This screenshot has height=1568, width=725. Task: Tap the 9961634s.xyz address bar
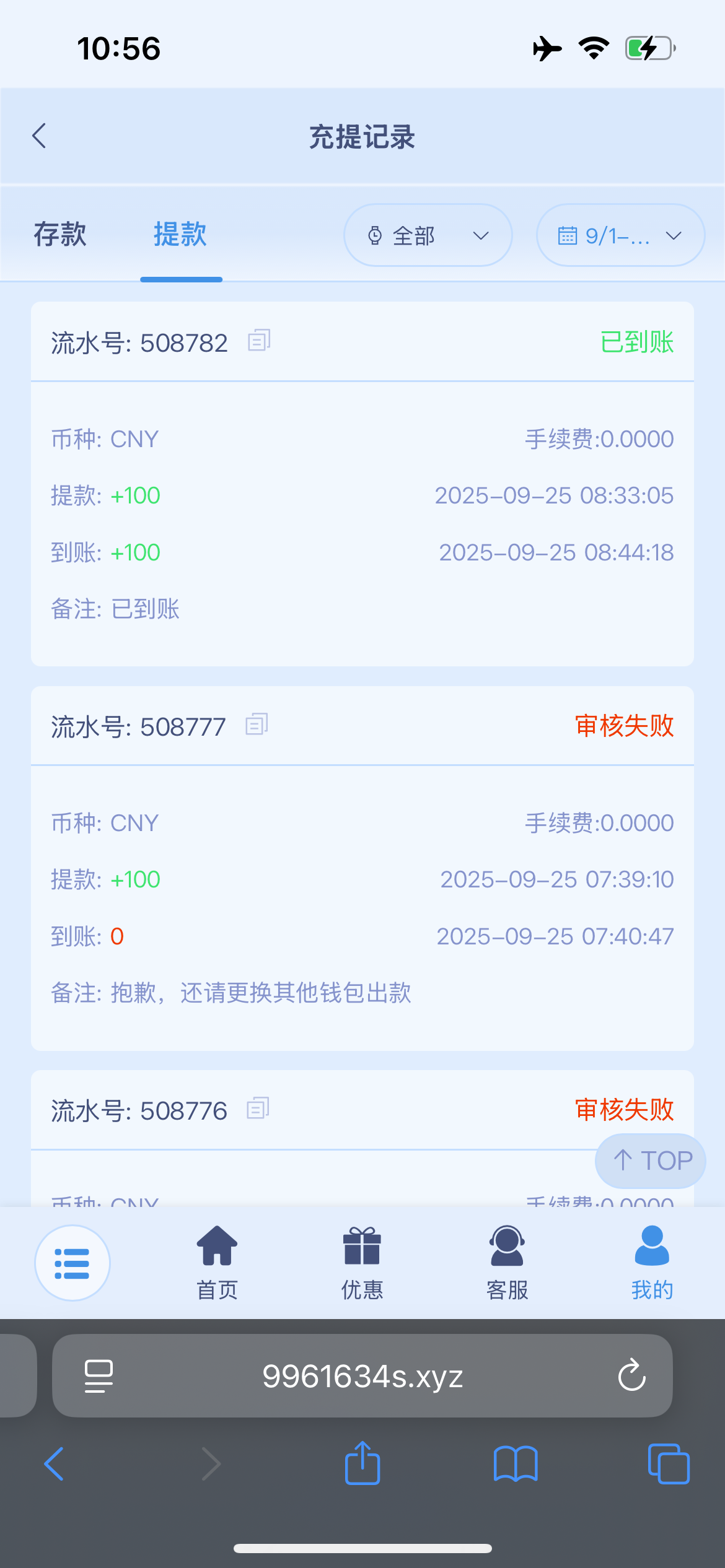coord(362,1375)
